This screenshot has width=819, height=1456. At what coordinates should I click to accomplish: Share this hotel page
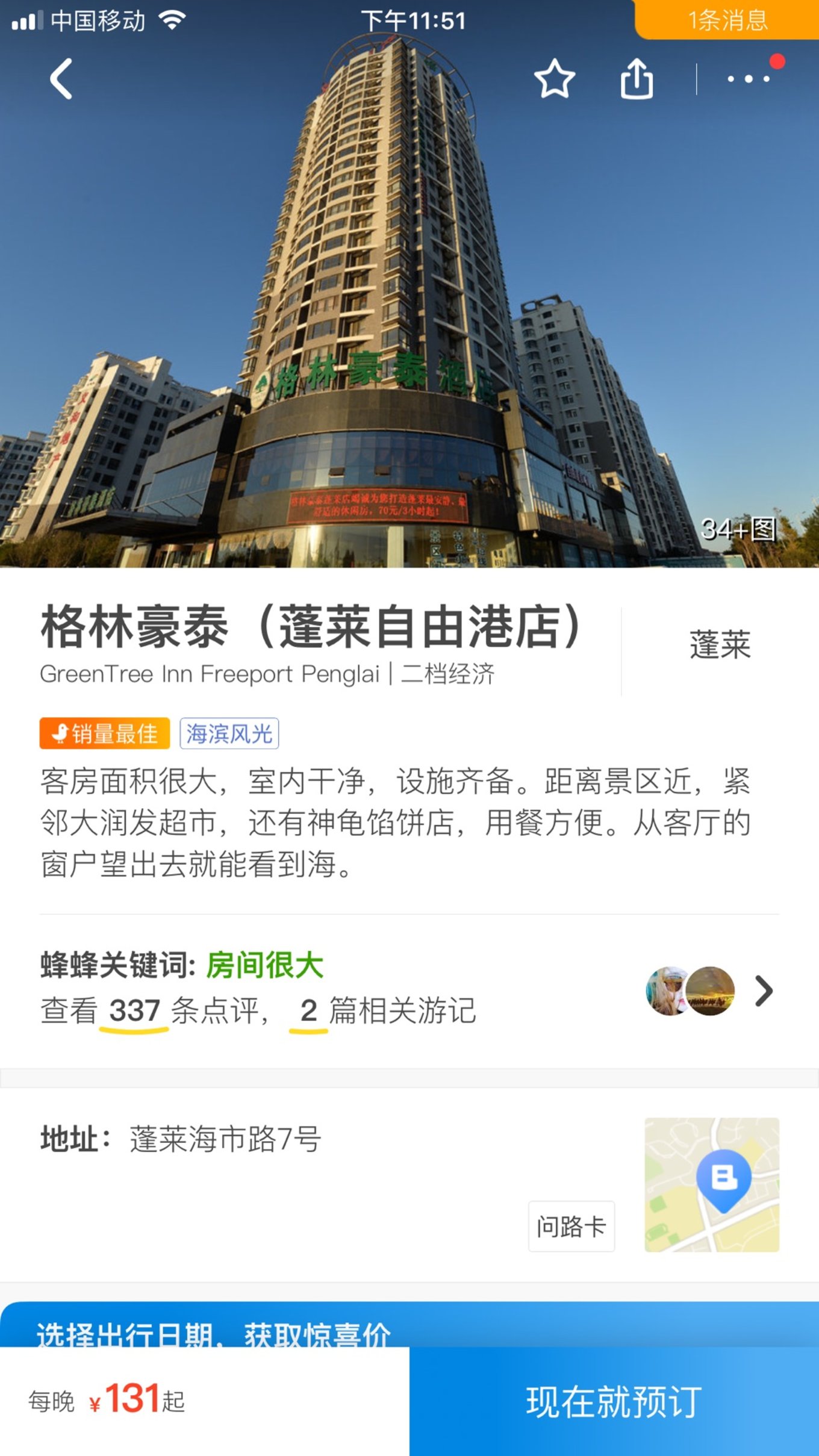[637, 79]
